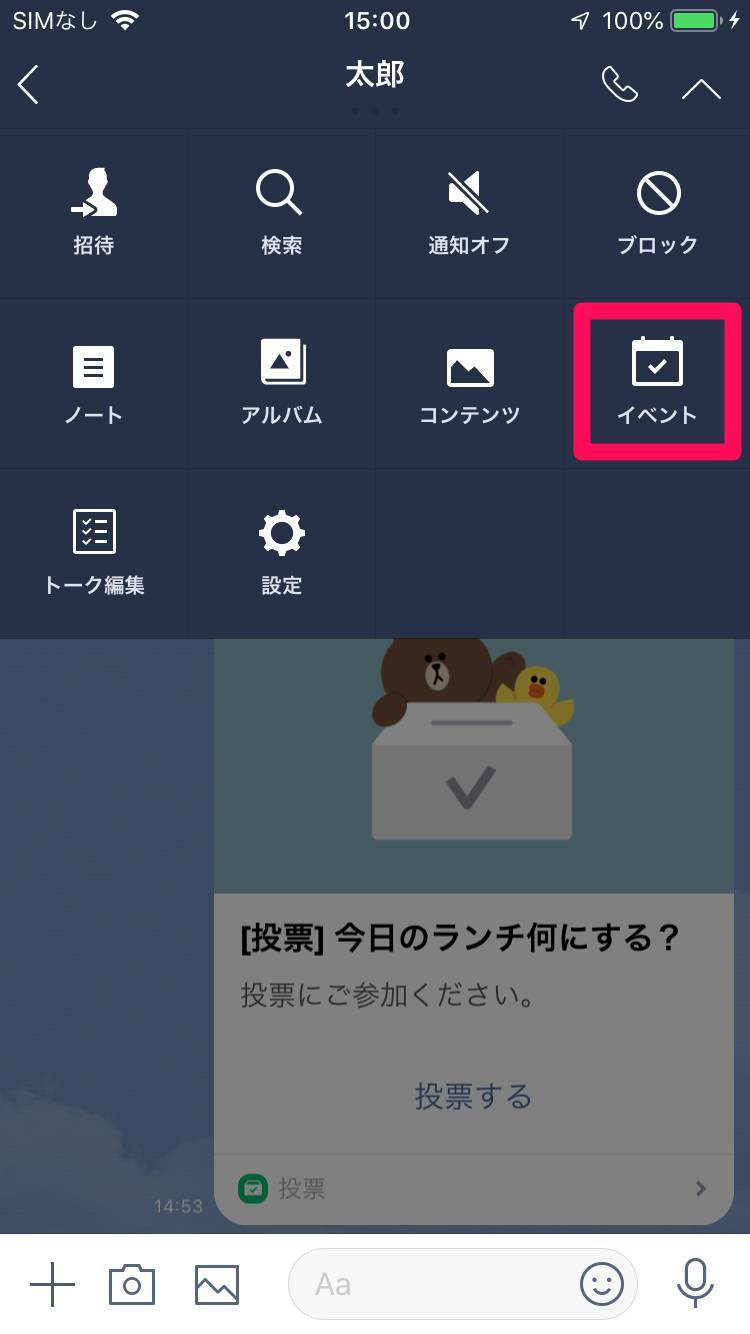
Task: Collapse the chat menu with the up arrow
Action: tap(701, 88)
